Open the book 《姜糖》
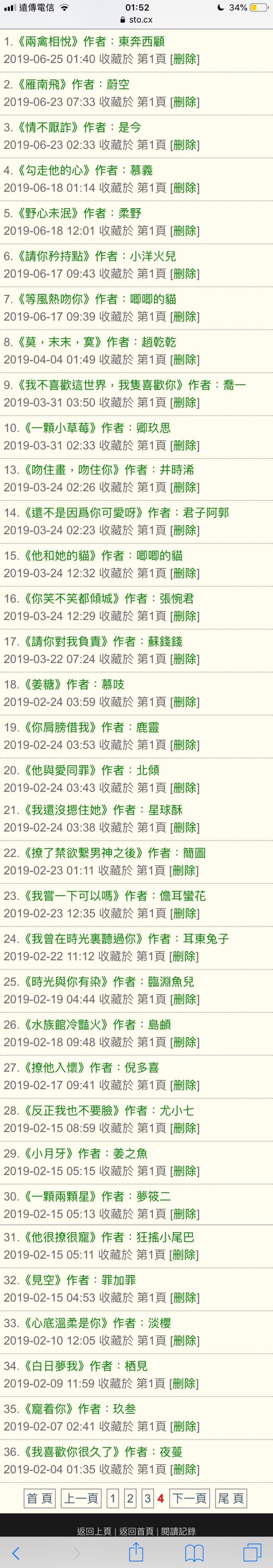 pyautogui.click(x=43, y=684)
